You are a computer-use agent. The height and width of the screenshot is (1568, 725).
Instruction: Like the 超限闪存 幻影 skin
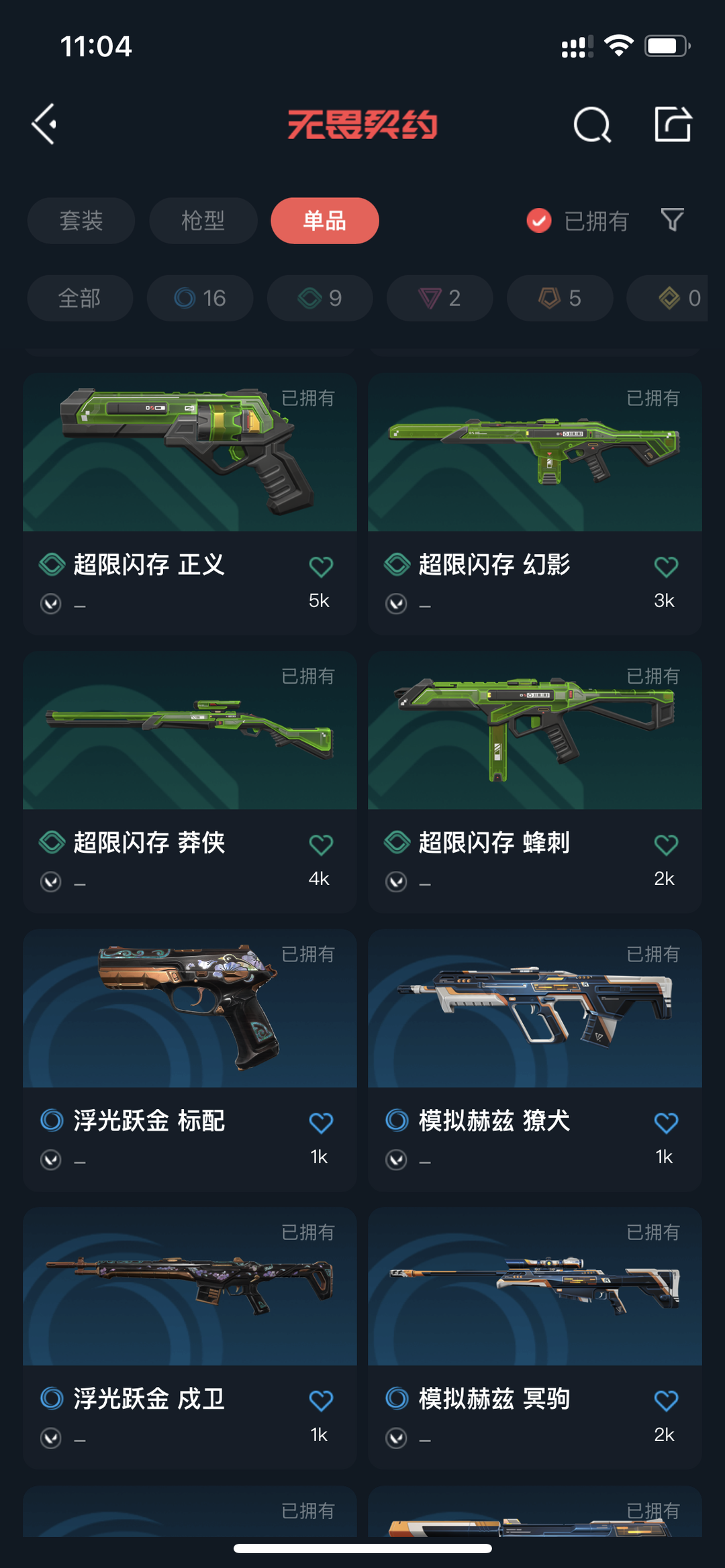tap(666, 567)
